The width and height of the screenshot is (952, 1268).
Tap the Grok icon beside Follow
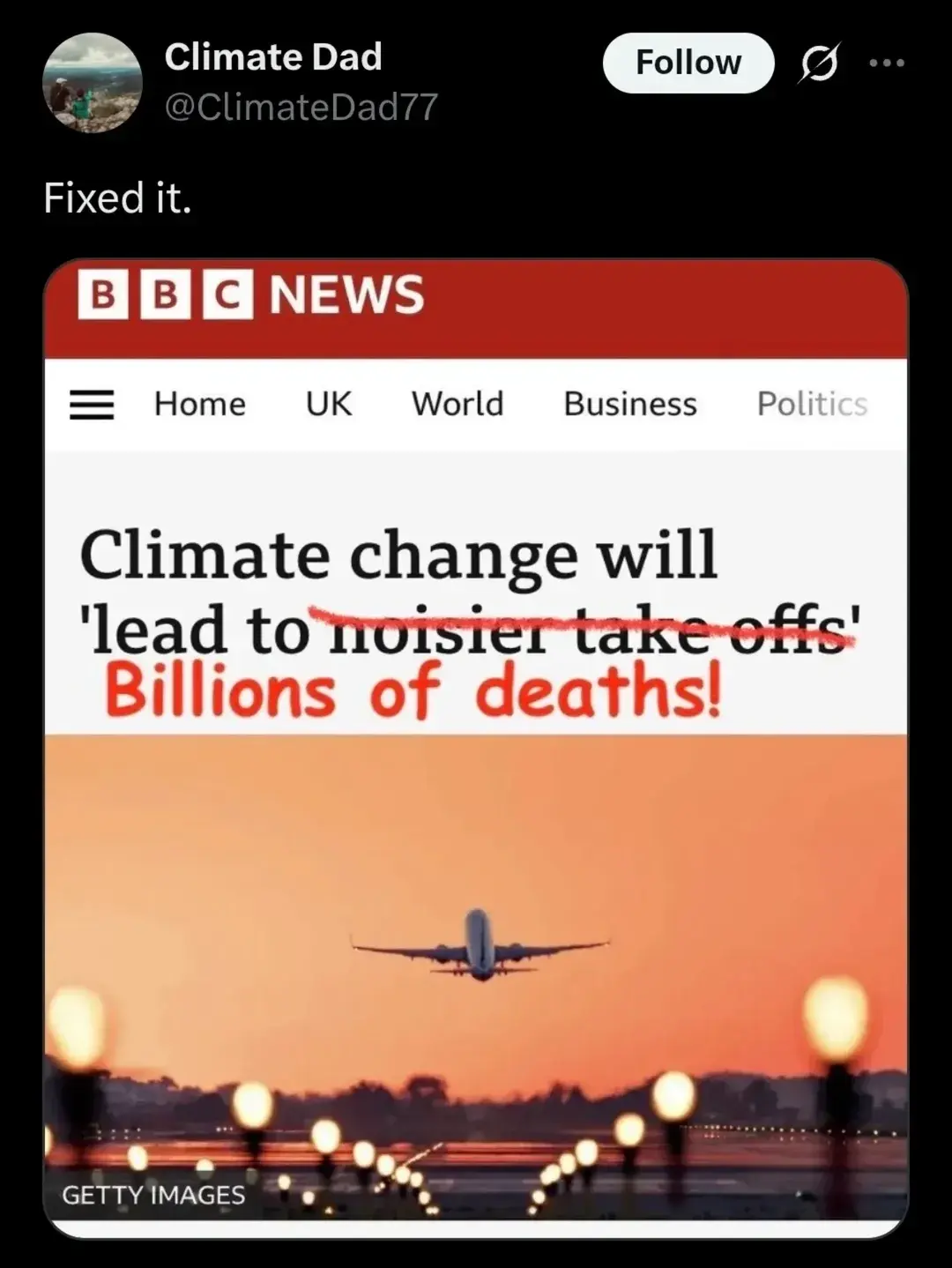819,63
